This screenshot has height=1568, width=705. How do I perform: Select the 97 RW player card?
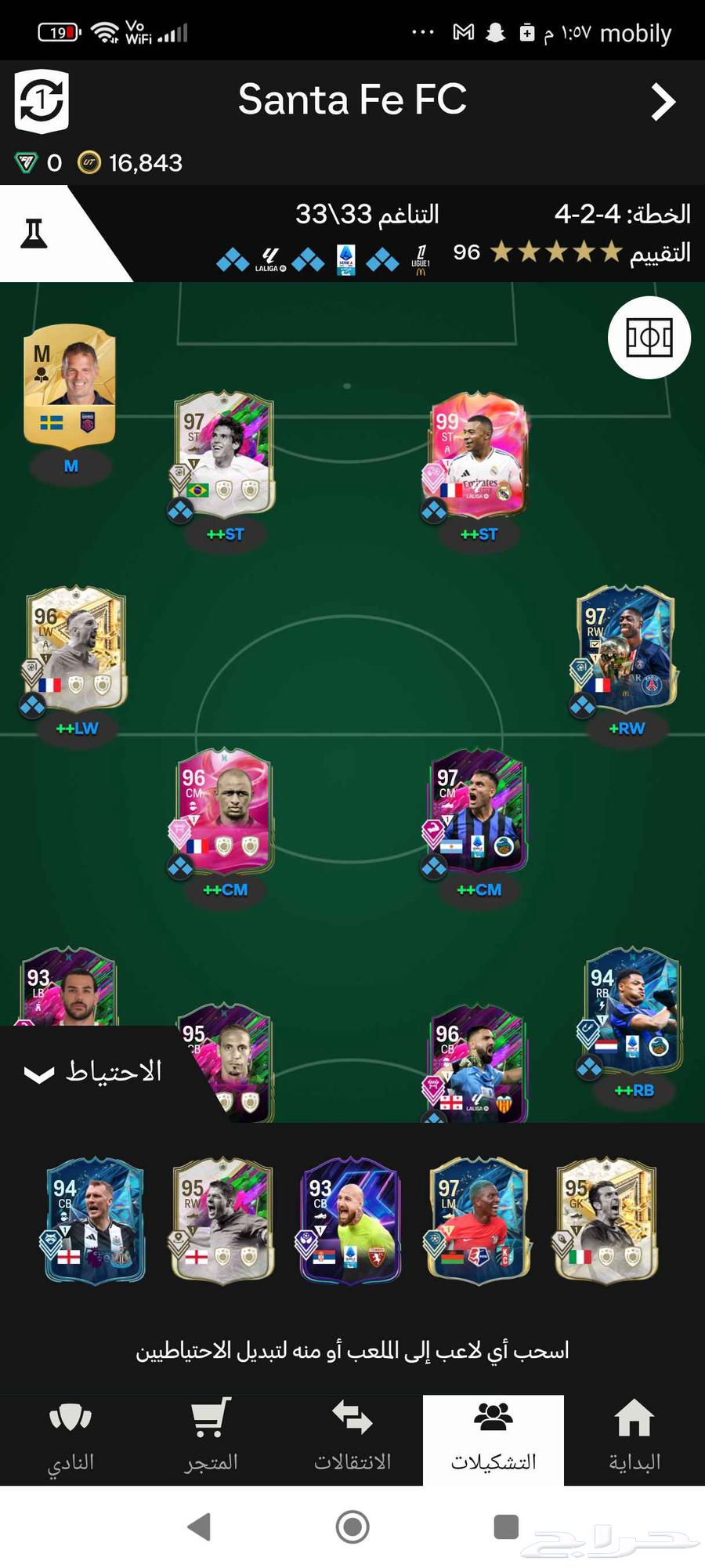coord(625,649)
